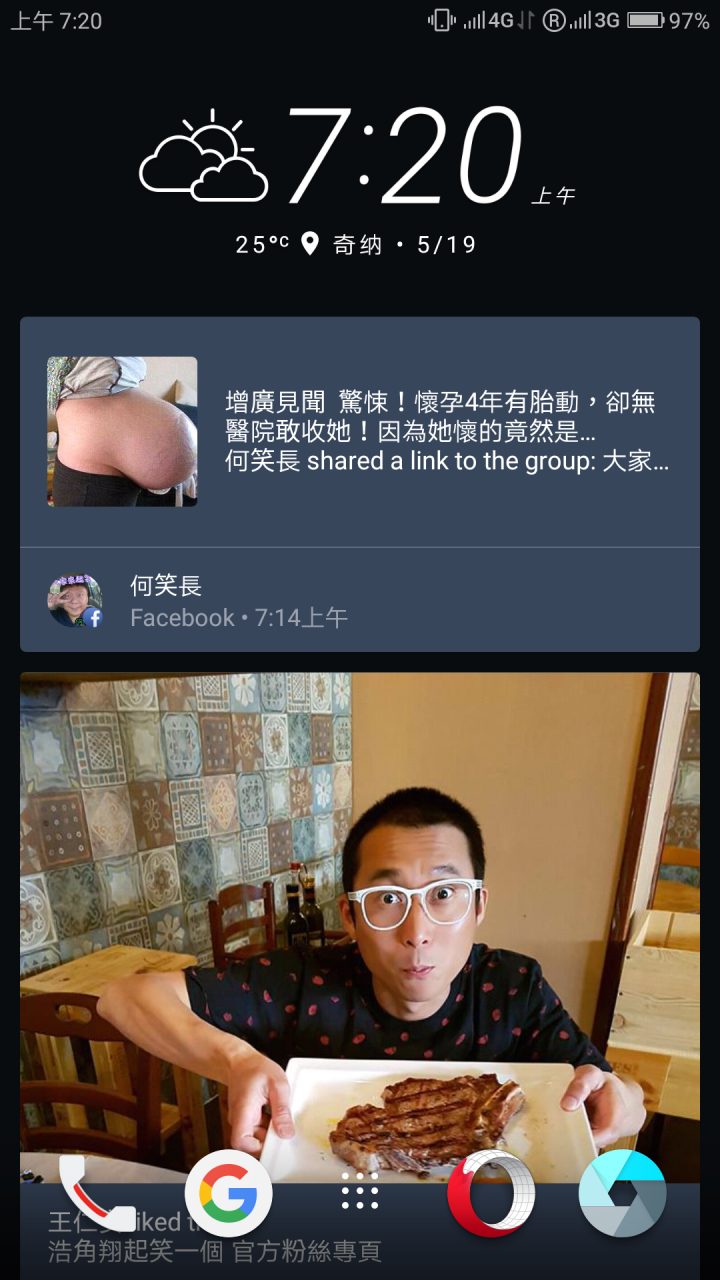
Task: Open the Facebook post shared by 何笑長
Action: (360, 432)
